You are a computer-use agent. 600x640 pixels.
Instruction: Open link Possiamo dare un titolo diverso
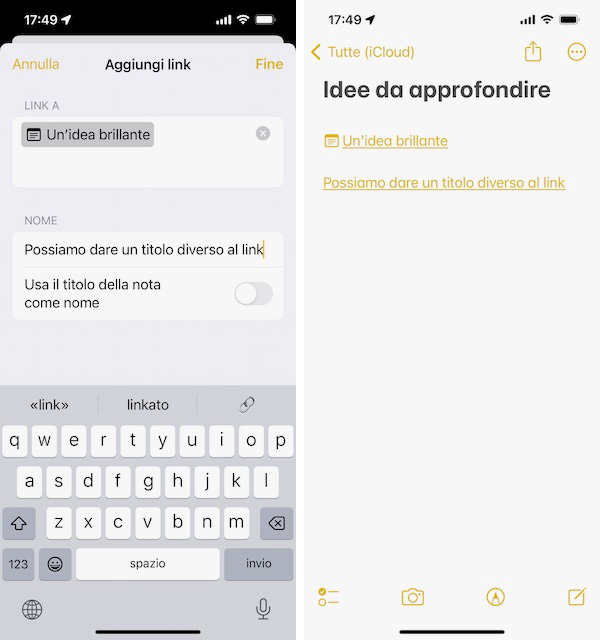(444, 183)
